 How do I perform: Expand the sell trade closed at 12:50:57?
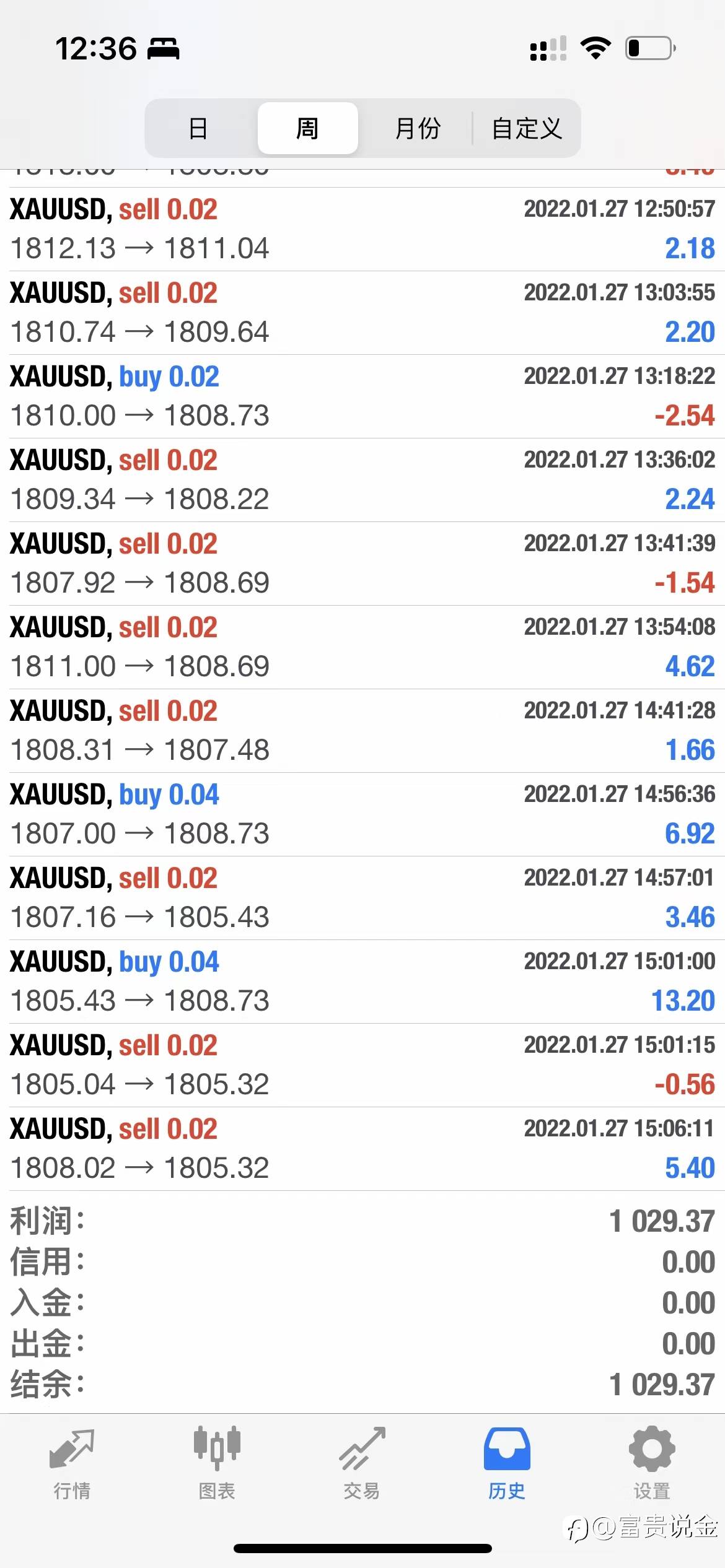[362, 229]
